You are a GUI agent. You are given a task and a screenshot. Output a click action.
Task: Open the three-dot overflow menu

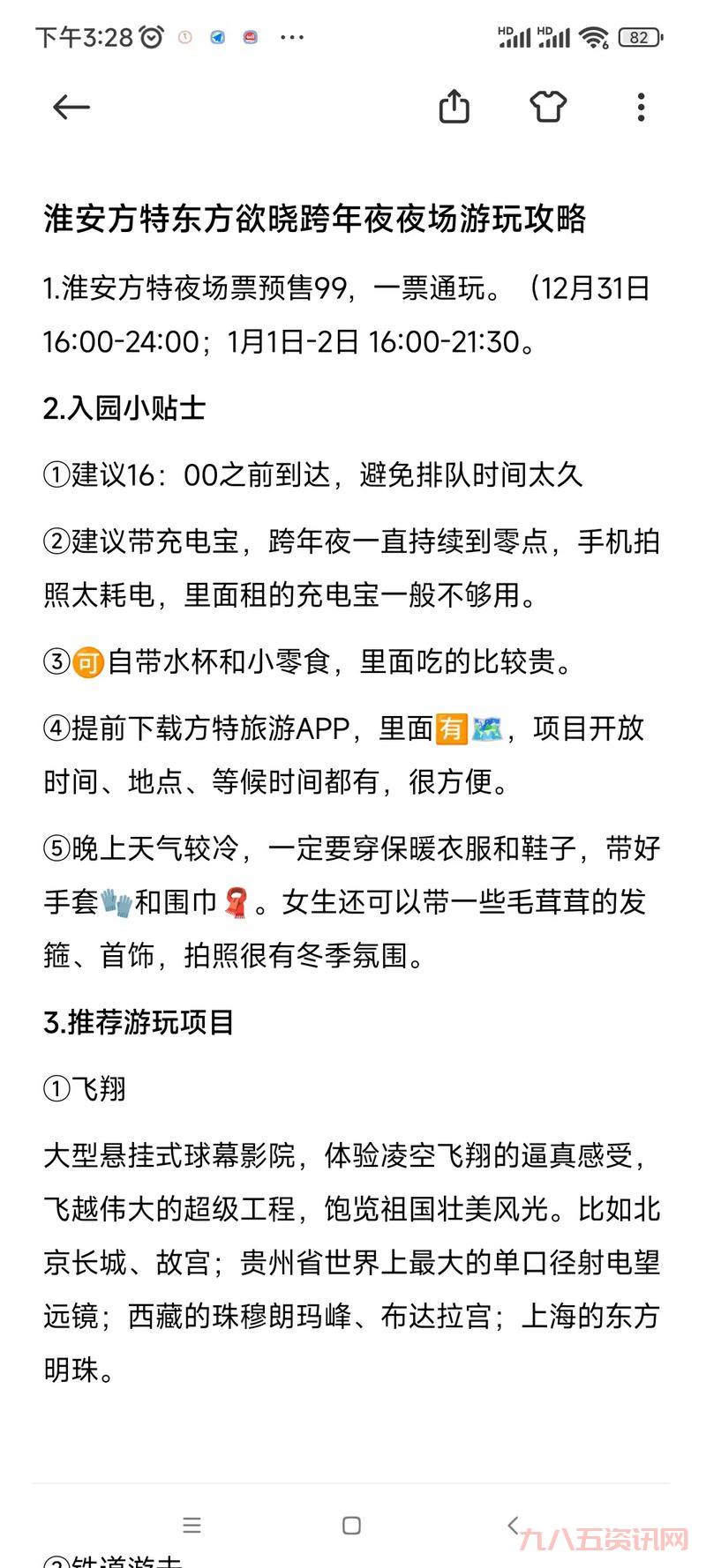tap(642, 108)
